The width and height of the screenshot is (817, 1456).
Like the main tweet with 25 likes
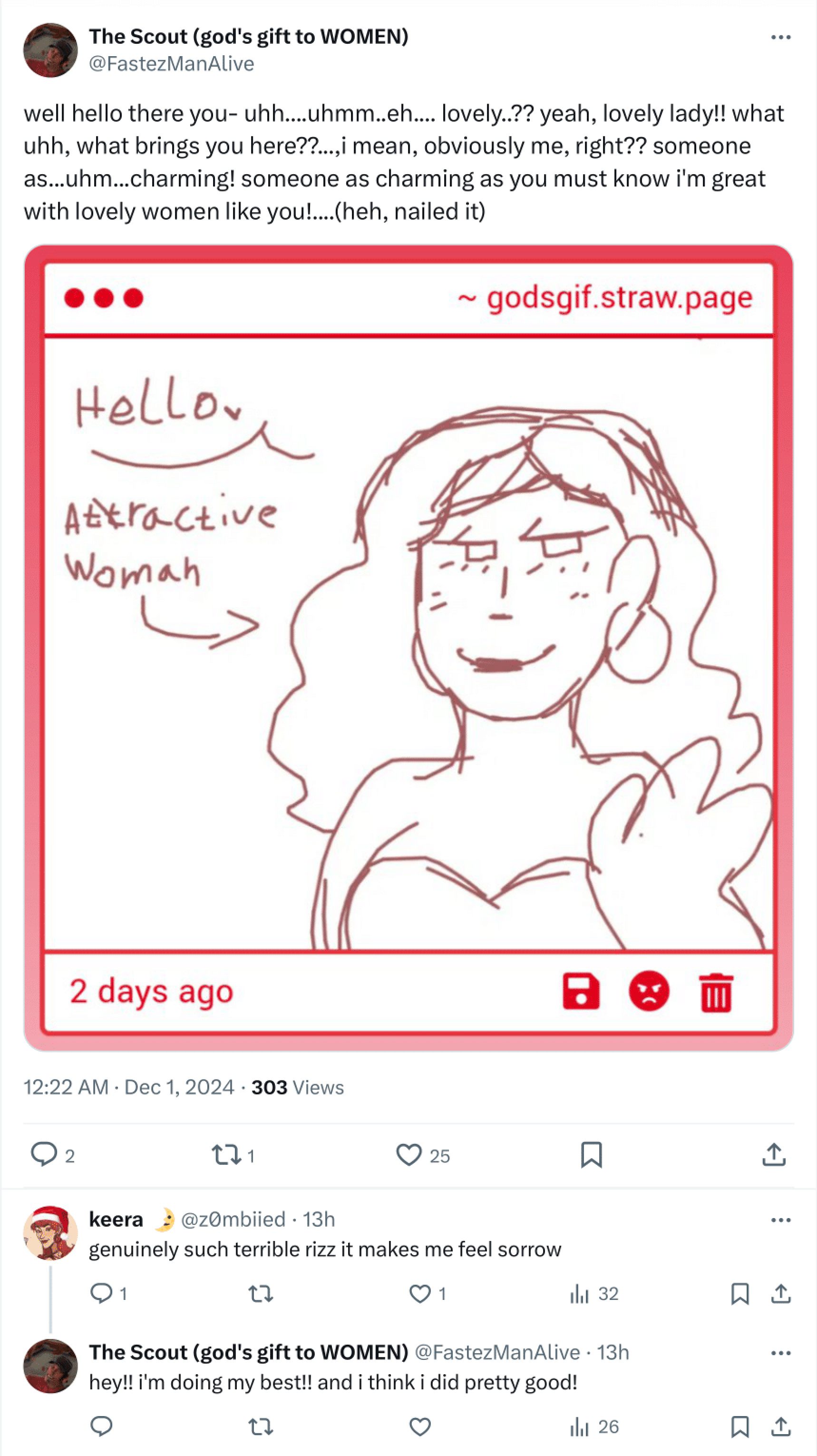coord(409,1155)
